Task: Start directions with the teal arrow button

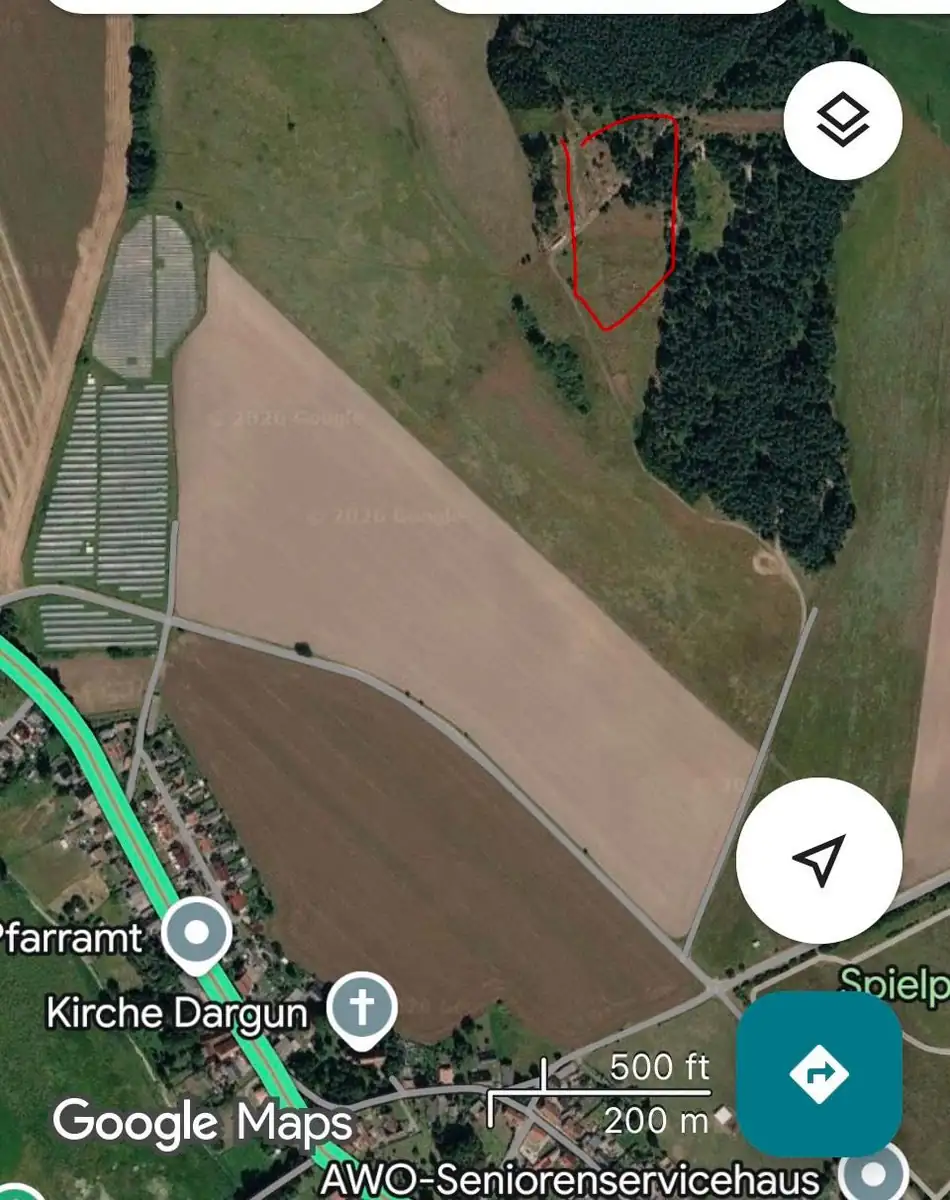Action: [819, 1074]
